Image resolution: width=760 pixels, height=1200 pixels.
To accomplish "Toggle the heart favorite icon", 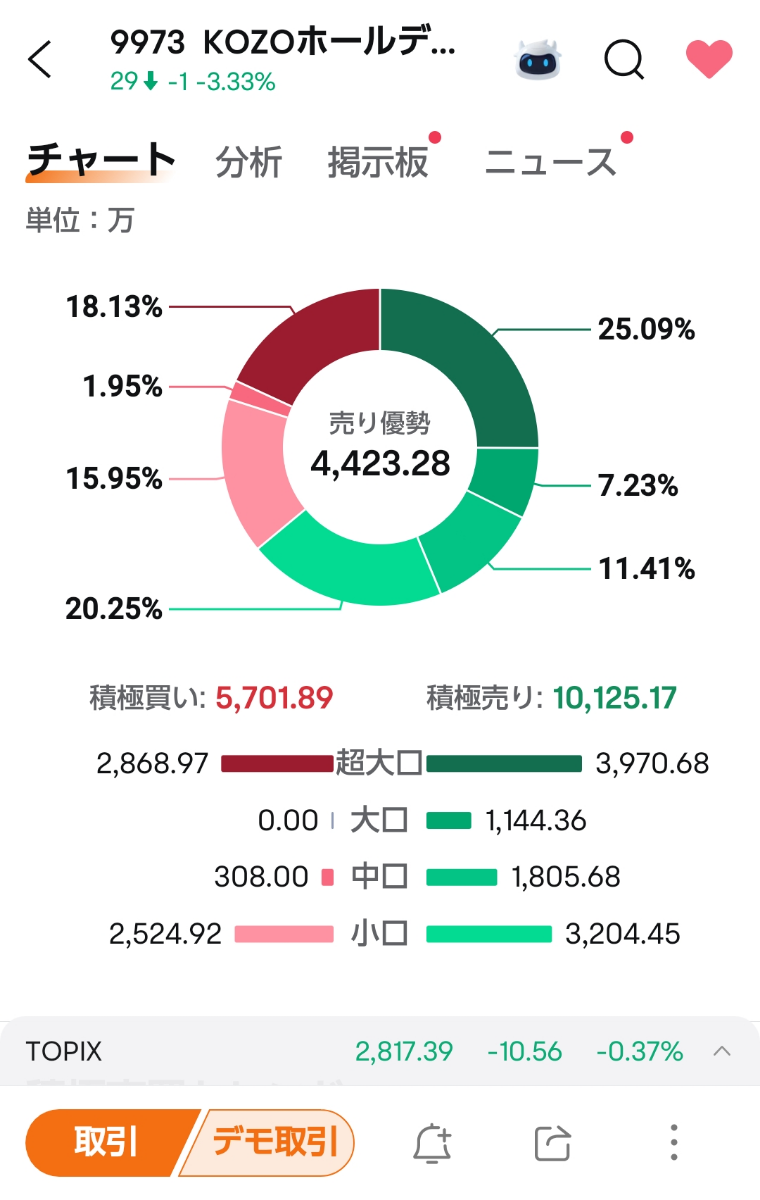I will click(709, 58).
